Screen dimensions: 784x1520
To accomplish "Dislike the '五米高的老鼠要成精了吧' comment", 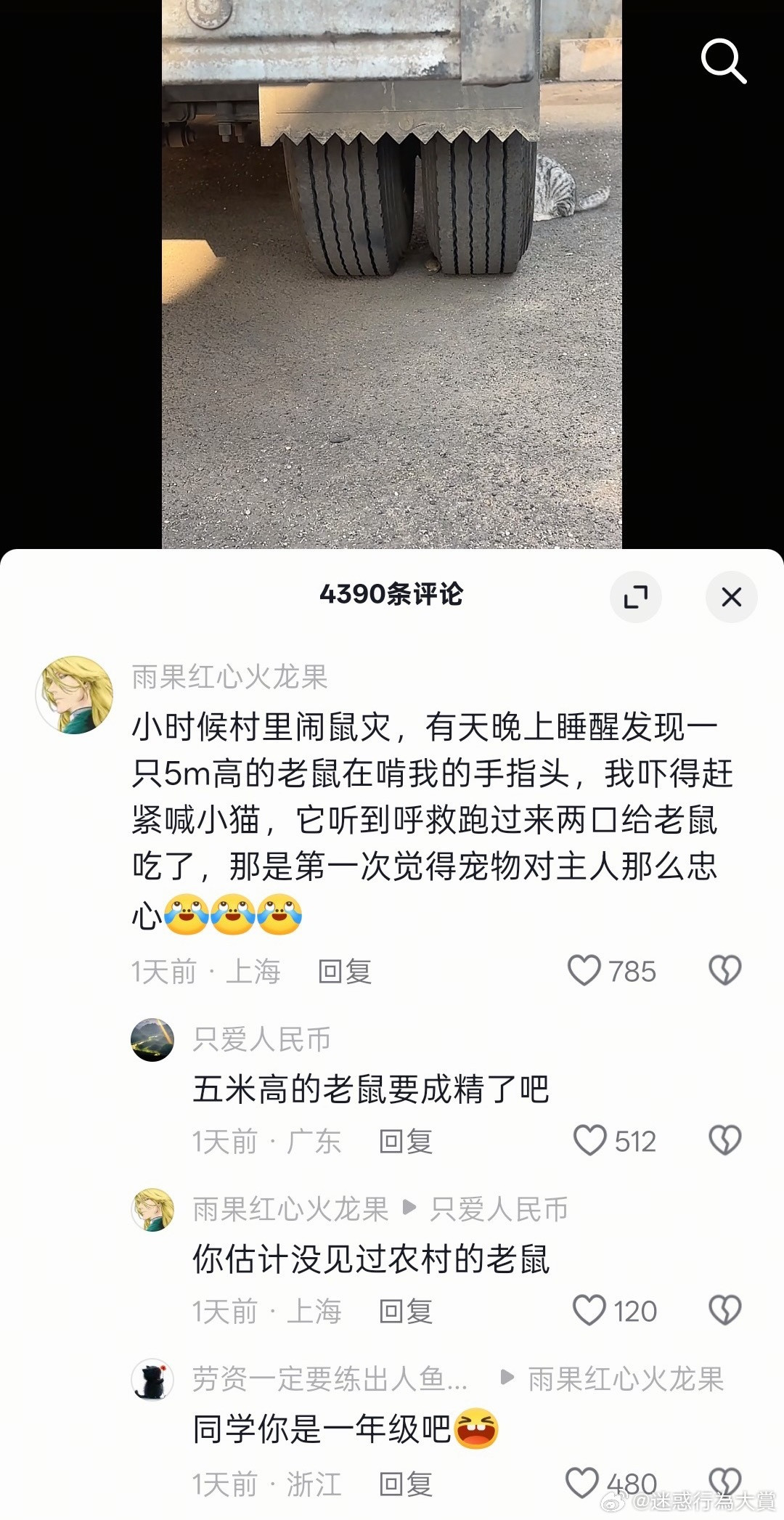I will 724,1142.
